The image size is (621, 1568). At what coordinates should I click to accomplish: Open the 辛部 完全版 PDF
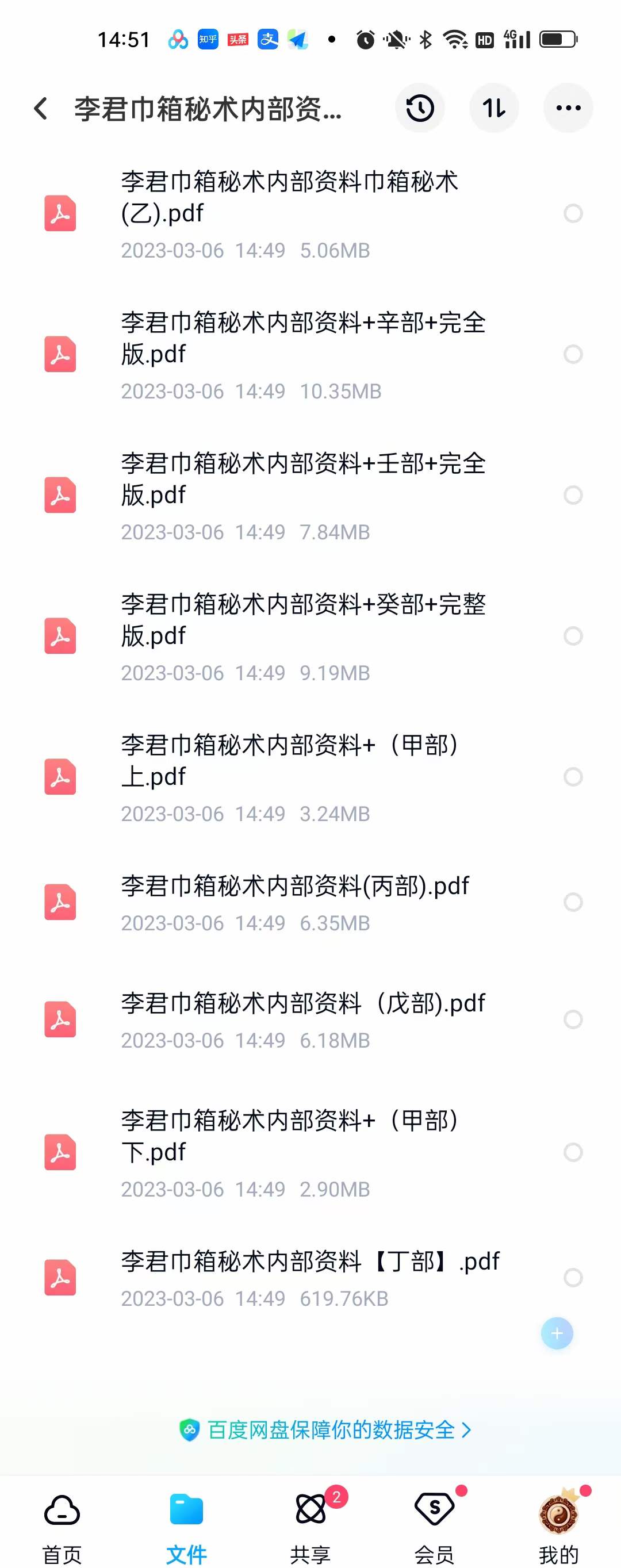coord(302,339)
